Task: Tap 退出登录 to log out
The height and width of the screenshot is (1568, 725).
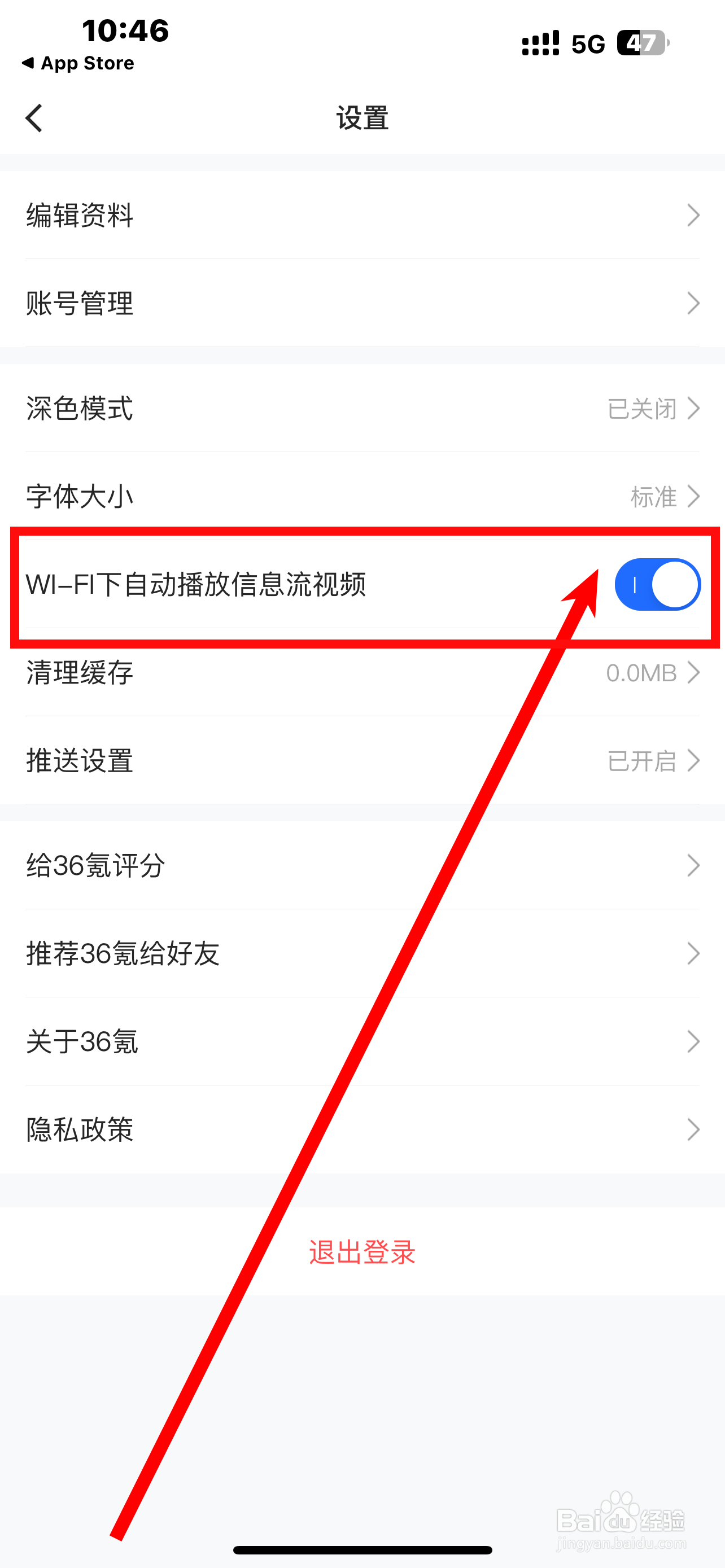Action: [x=362, y=1252]
